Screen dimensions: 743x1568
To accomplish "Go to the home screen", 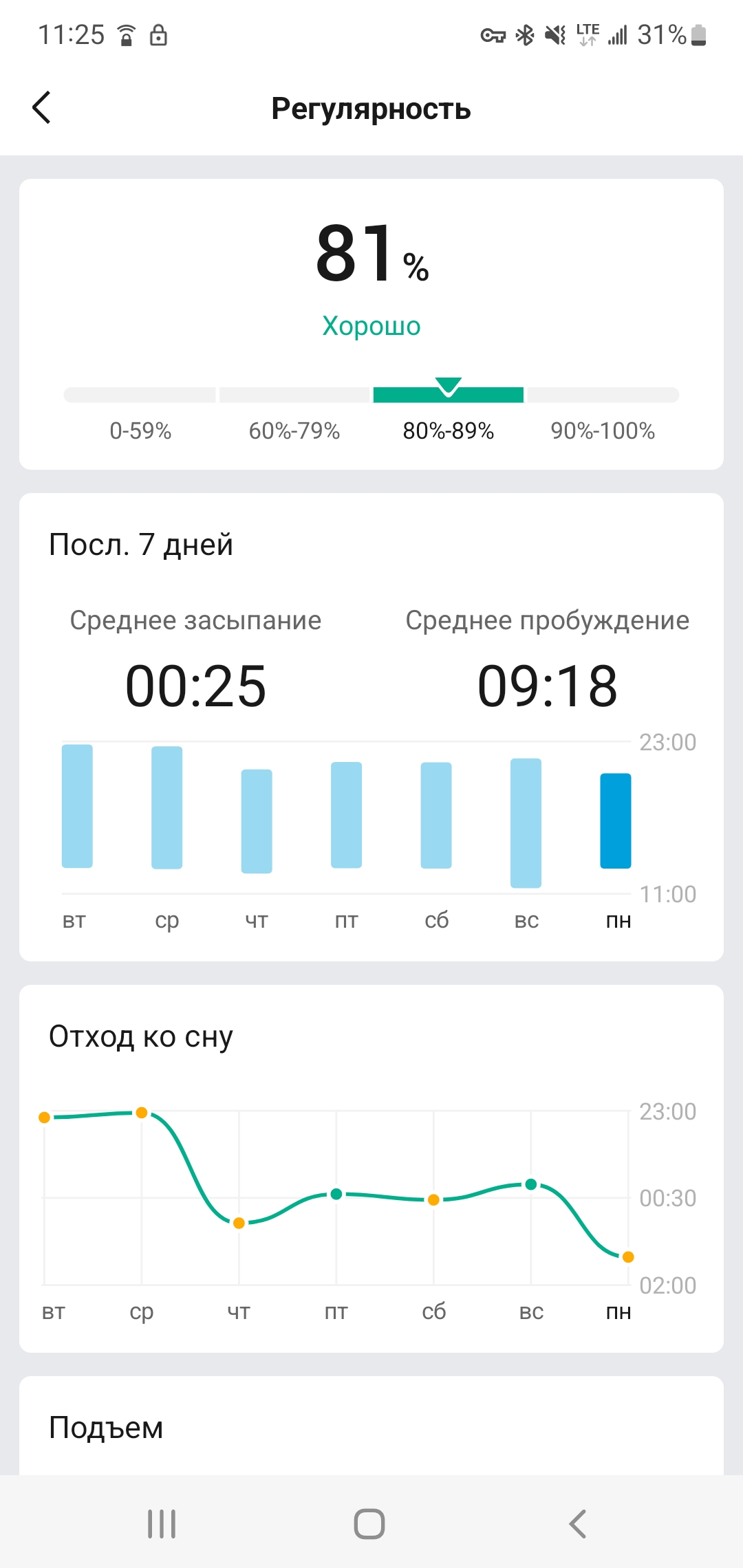I will coord(369,1524).
